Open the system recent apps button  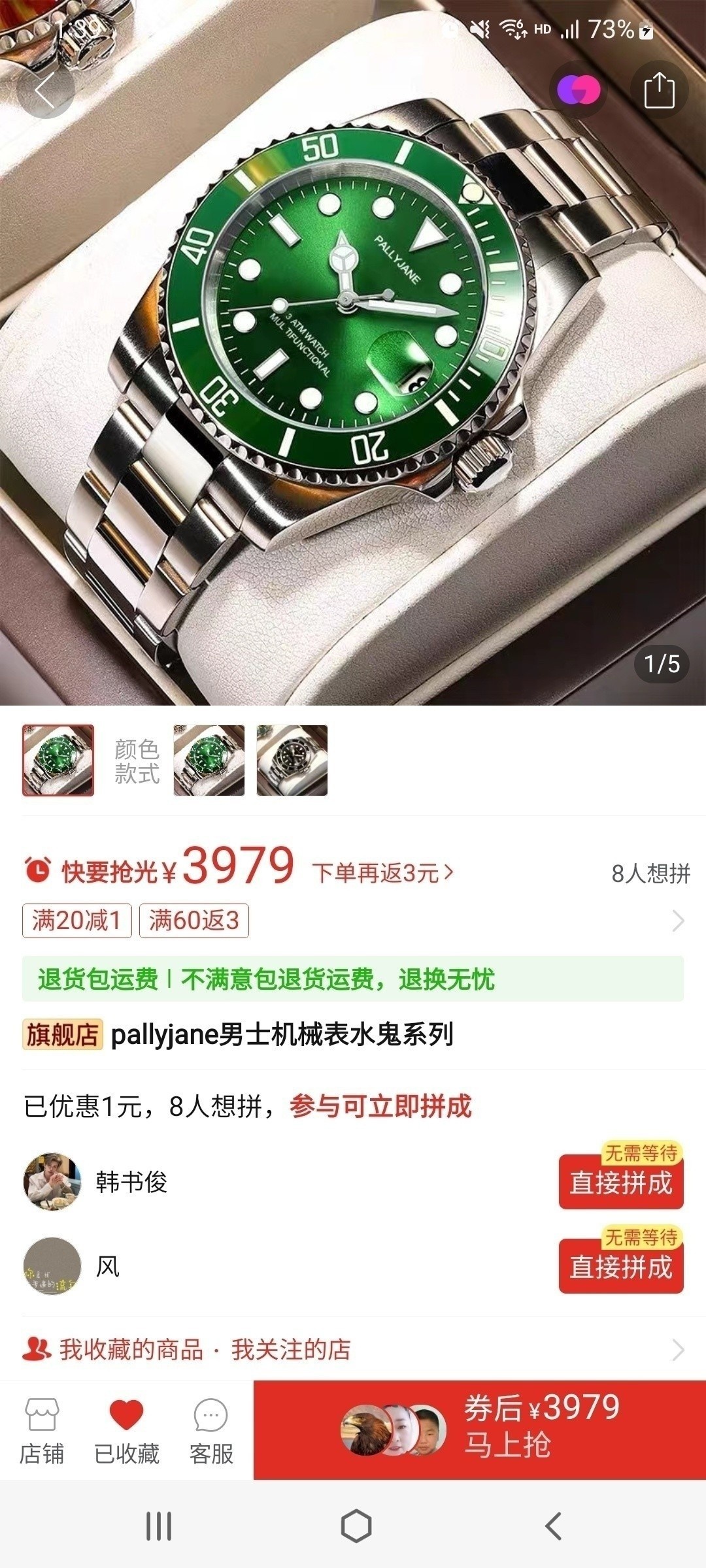(159, 1527)
